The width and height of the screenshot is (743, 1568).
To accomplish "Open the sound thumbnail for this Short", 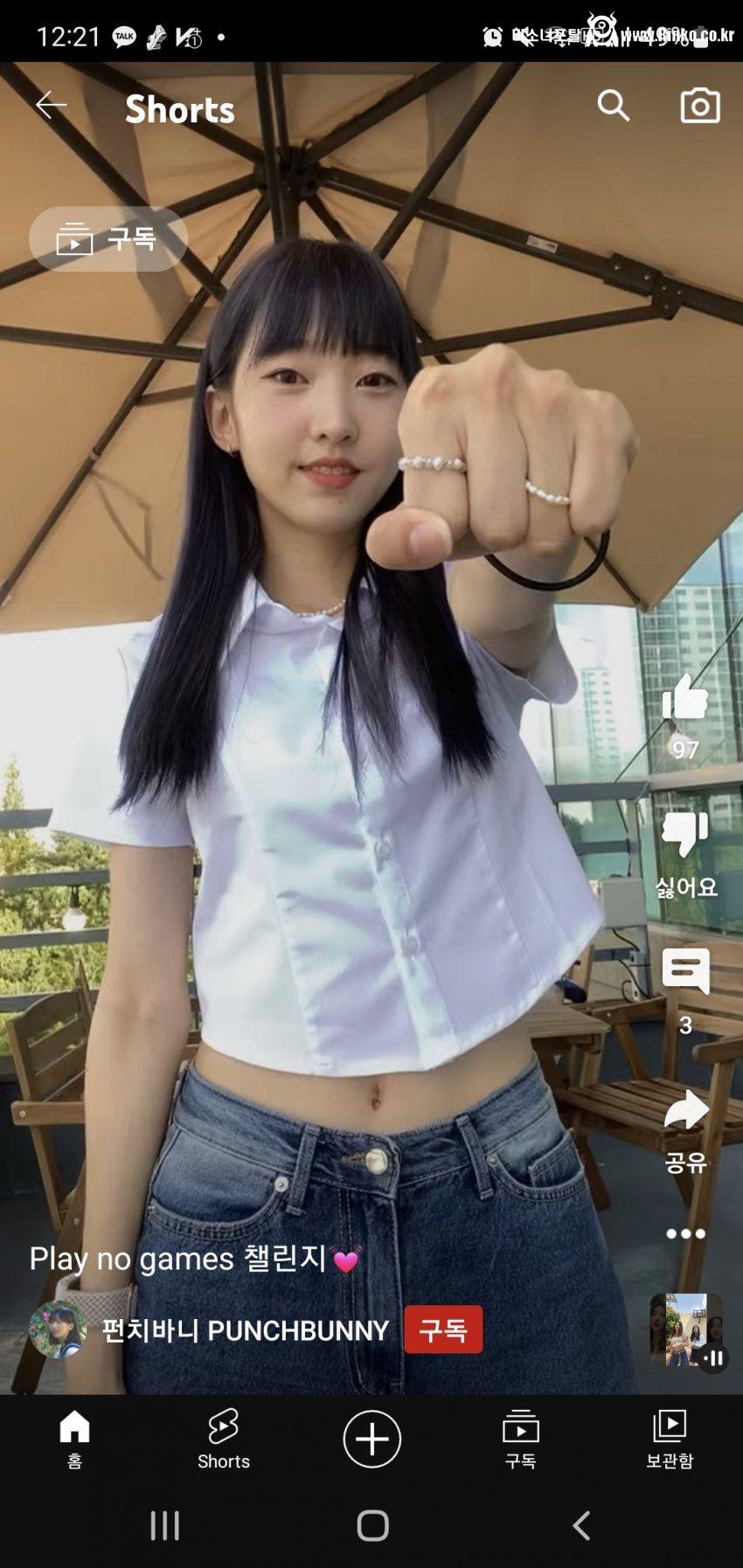I will pos(686,1329).
